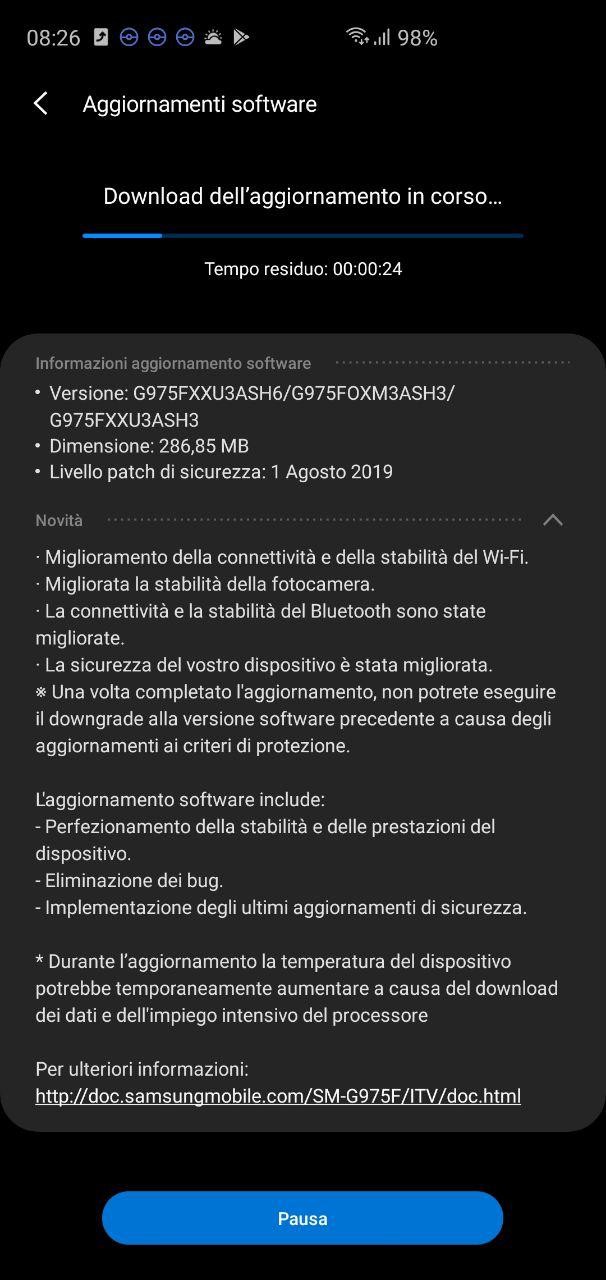
Task: Go back from Aggiornamenti software
Action: tap(41, 104)
